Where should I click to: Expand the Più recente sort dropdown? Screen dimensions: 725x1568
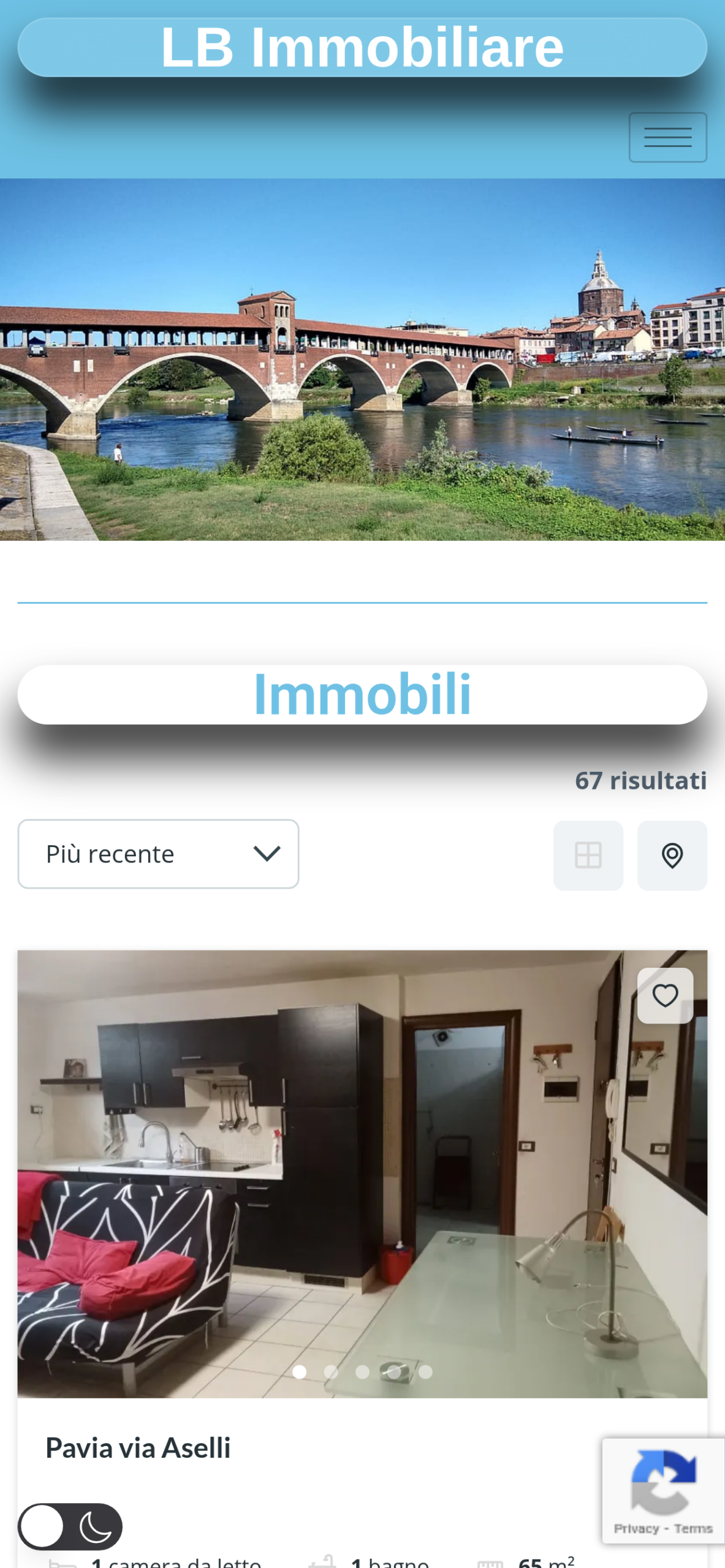point(158,853)
